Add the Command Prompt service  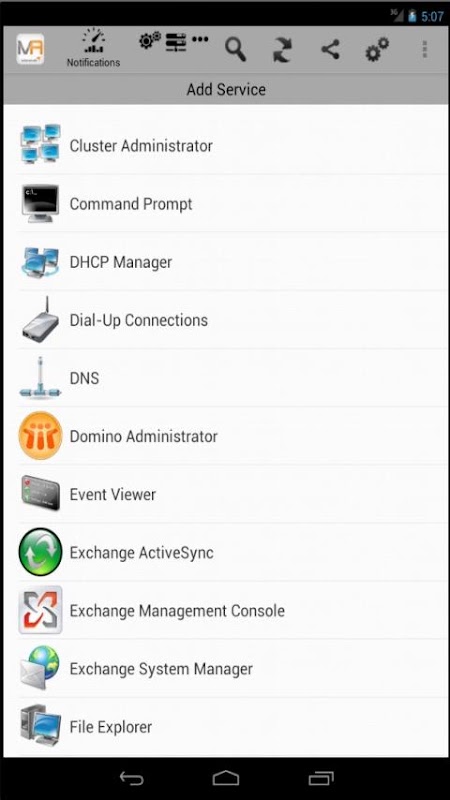pyautogui.click(x=227, y=204)
